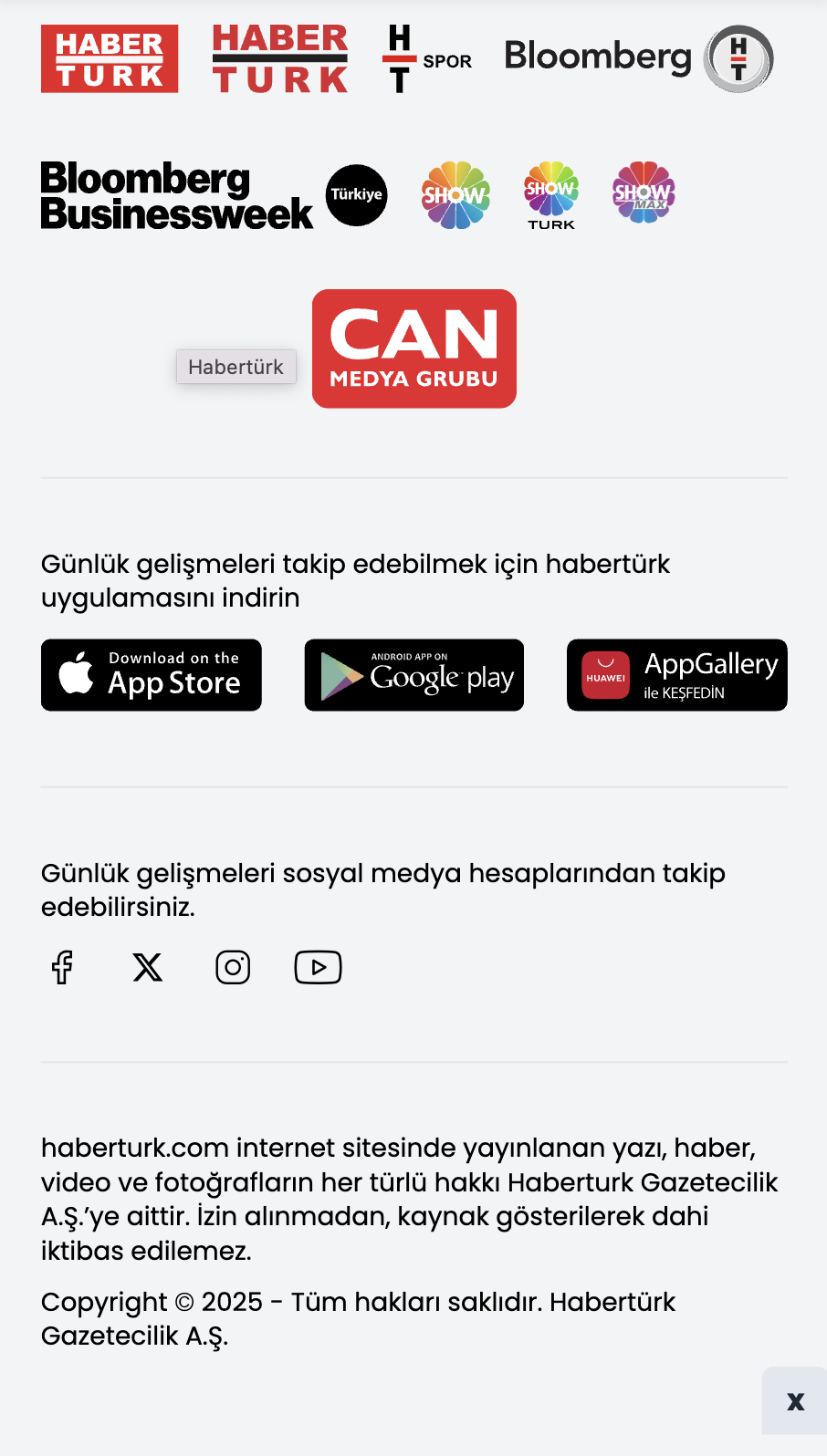Open the Bloomberg HT logo link

point(639,59)
